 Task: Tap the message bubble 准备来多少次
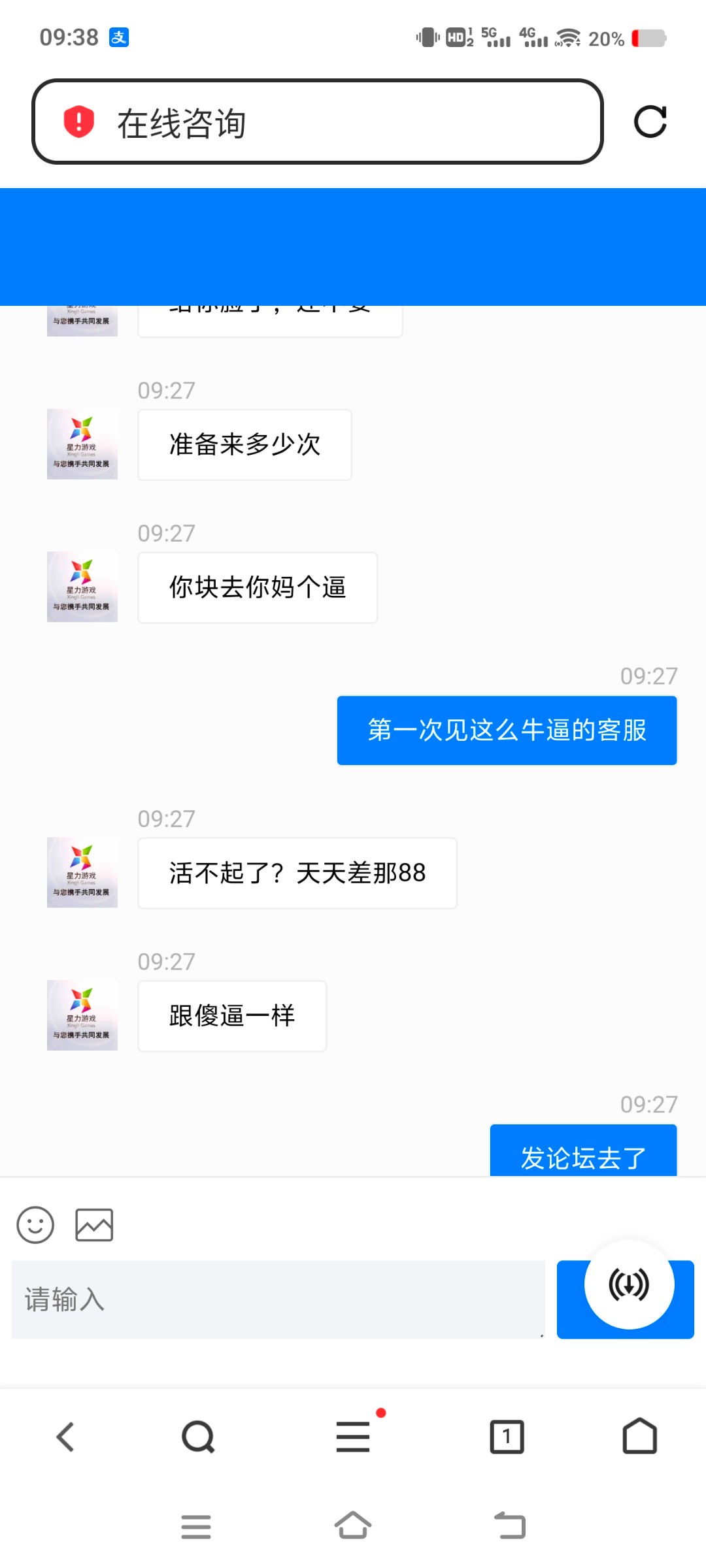coord(244,444)
